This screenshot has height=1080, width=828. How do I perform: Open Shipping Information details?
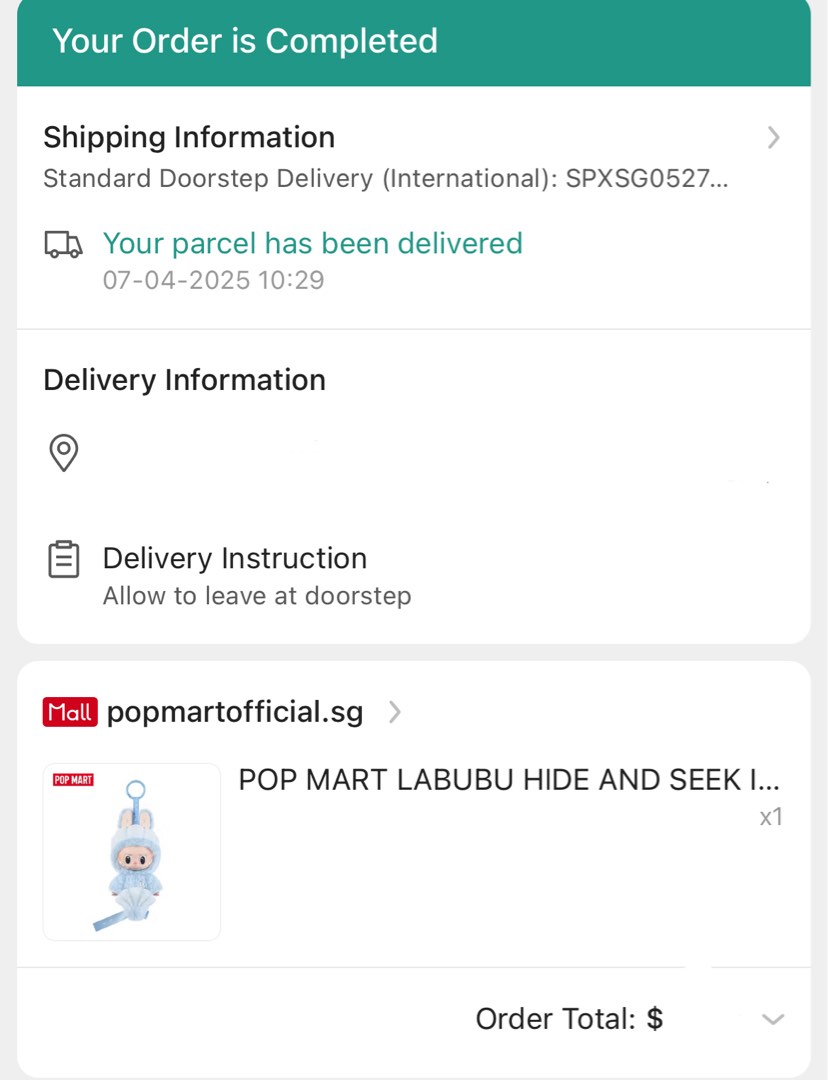point(772,138)
